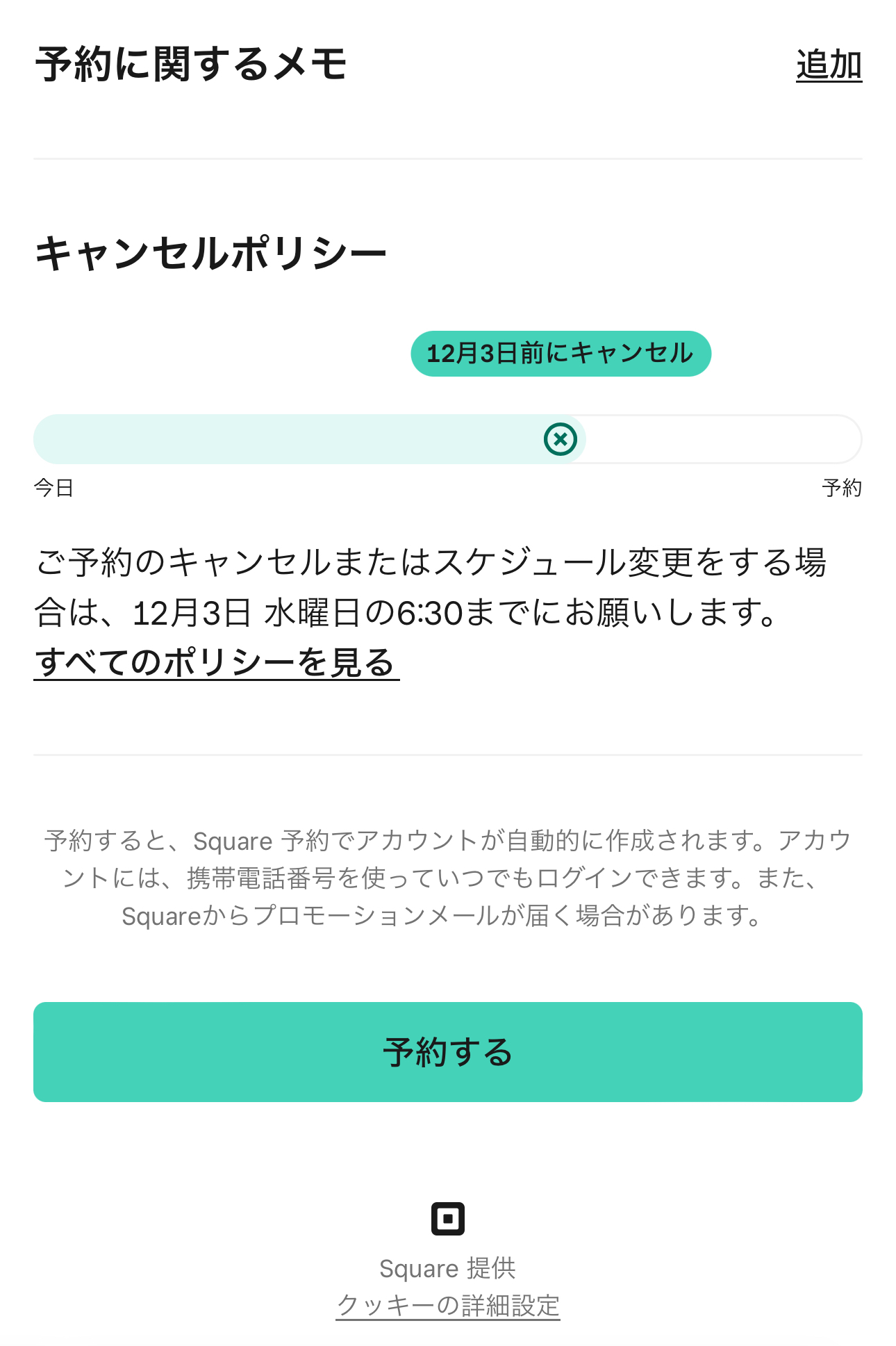896x1346 pixels.
Task: Tap 追加 to add a booking memo
Action: [829, 65]
